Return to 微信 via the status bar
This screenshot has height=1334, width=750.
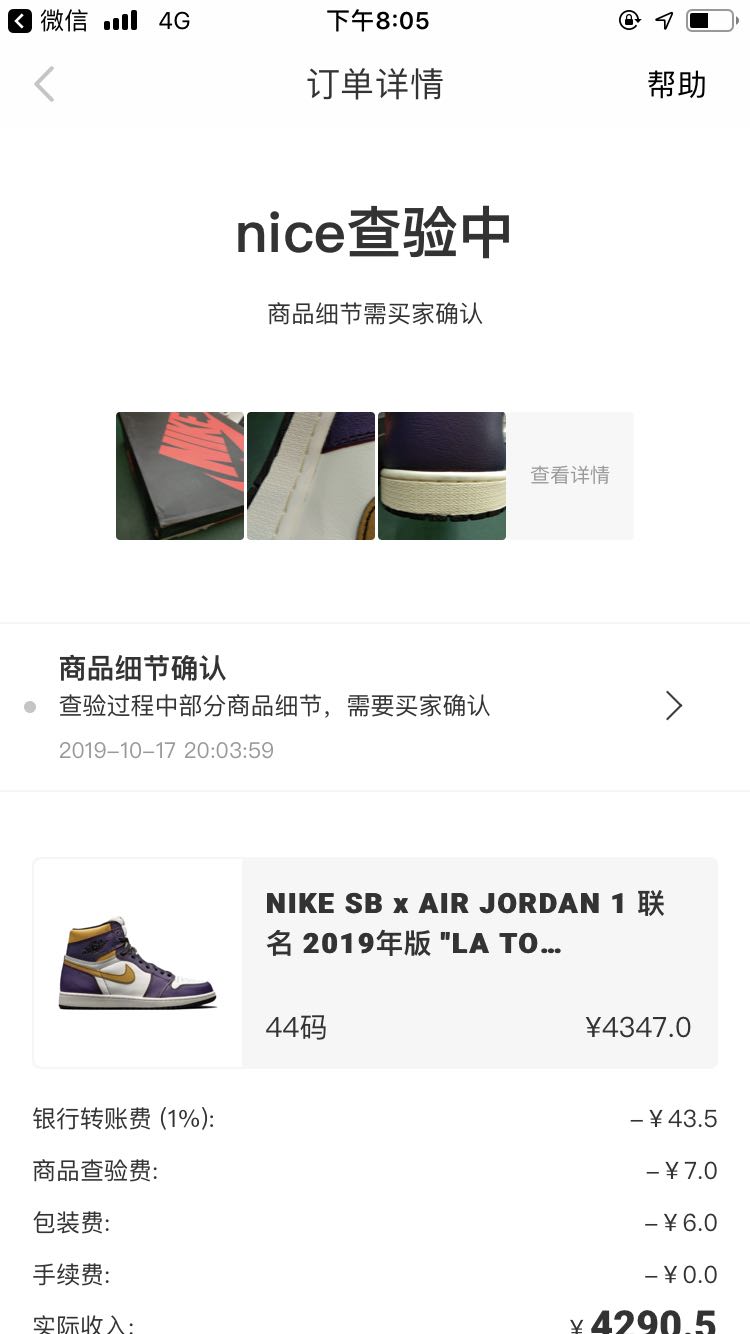tap(48, 21)
